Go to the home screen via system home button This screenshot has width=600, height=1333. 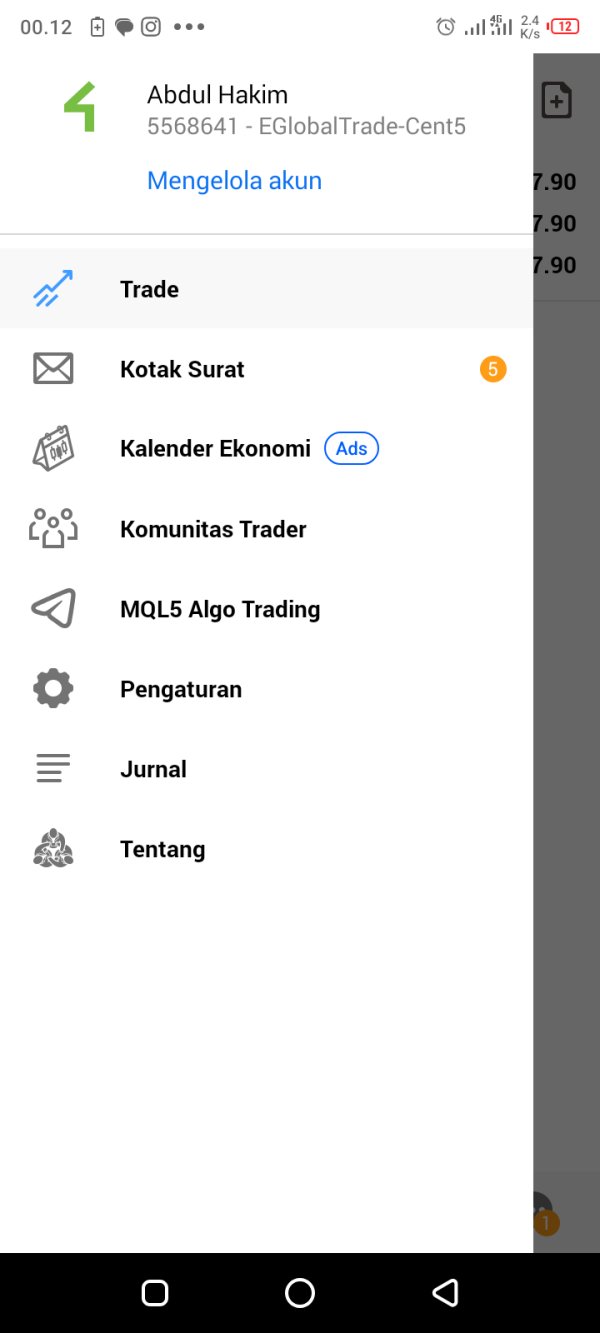click(x=300, y=1292)
